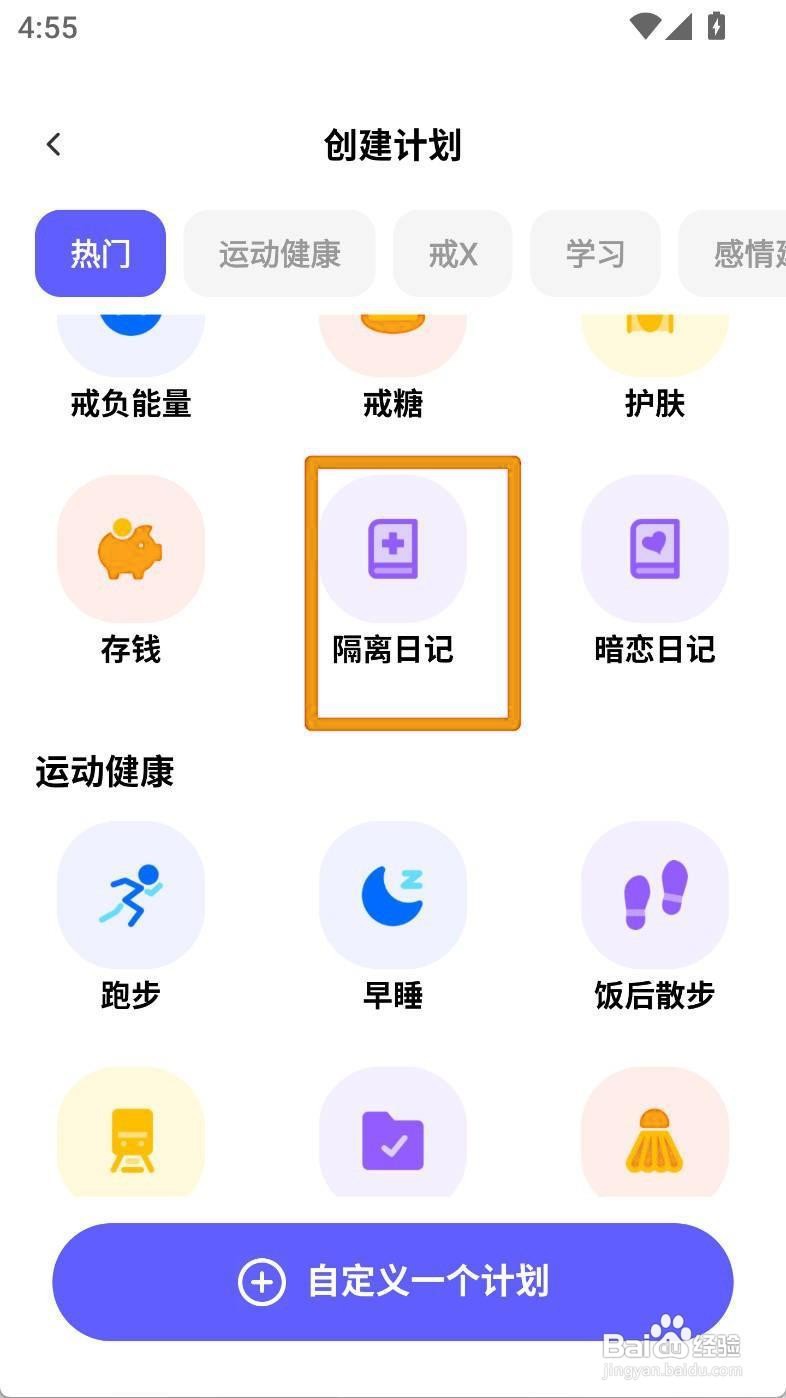Viewport: 786px width, 1398px height.
Task: Tap the badminton shuttlecock plan icon
Action: click(x=655, y=1131)
